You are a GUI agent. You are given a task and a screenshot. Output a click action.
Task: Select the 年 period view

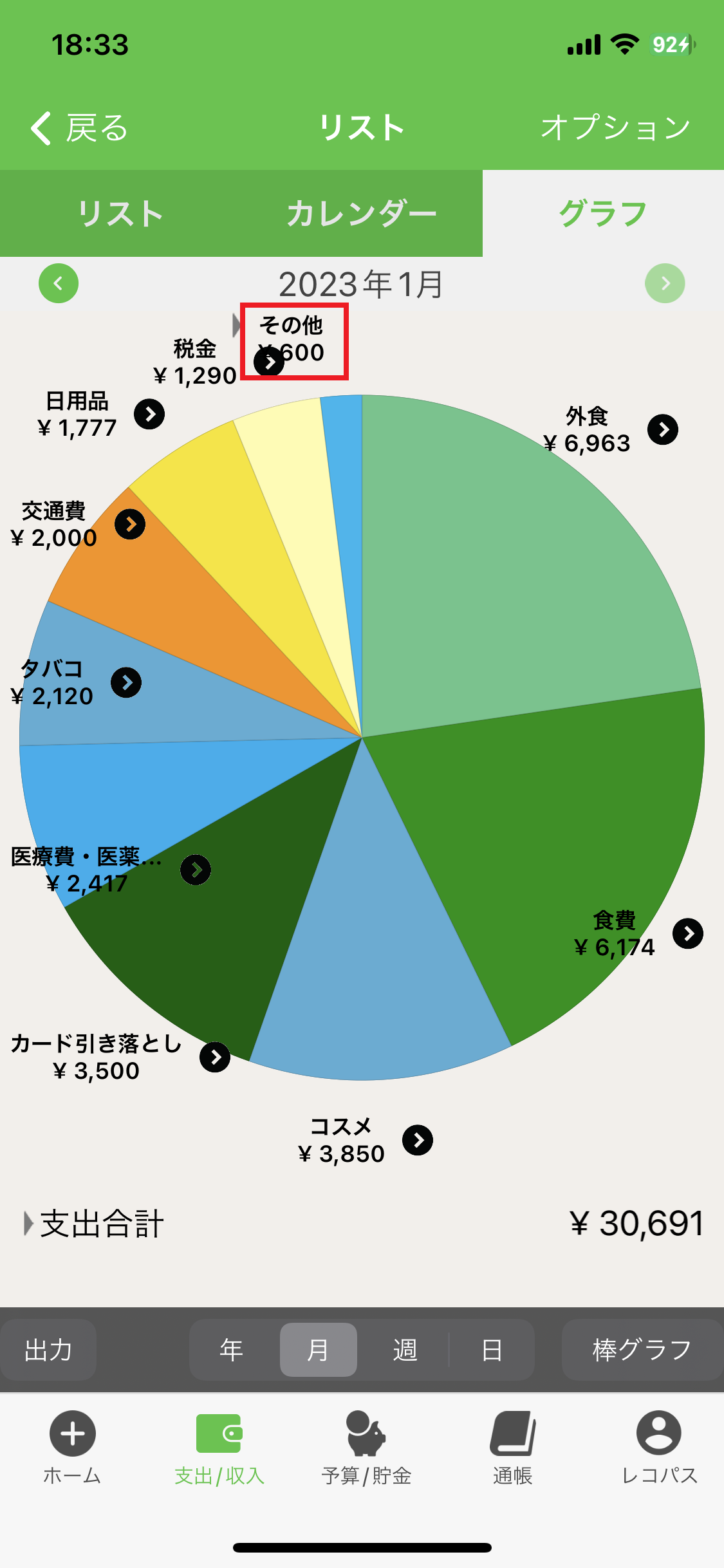(232, 1350)
